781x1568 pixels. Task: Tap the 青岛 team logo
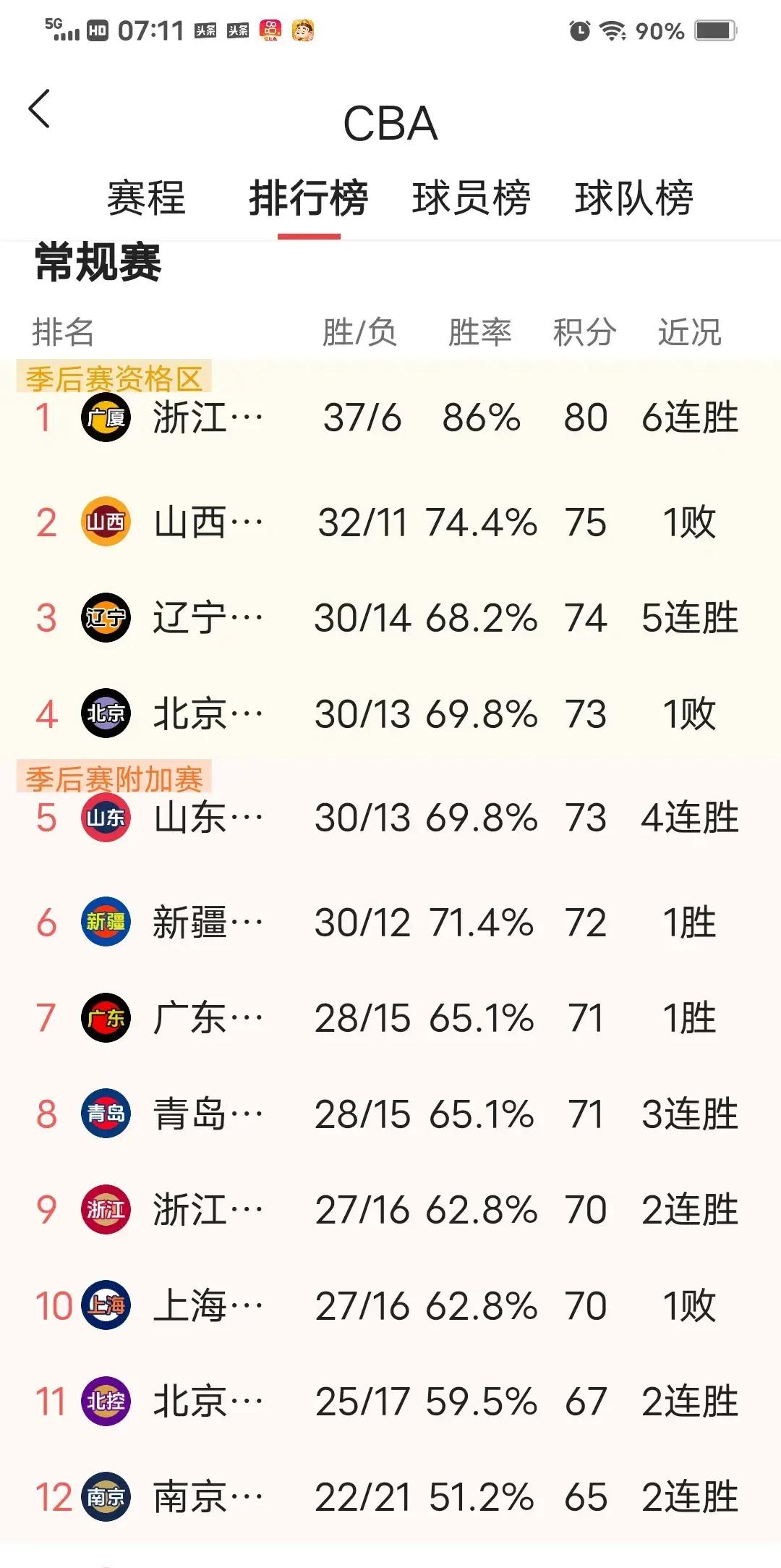point(106,1114)
